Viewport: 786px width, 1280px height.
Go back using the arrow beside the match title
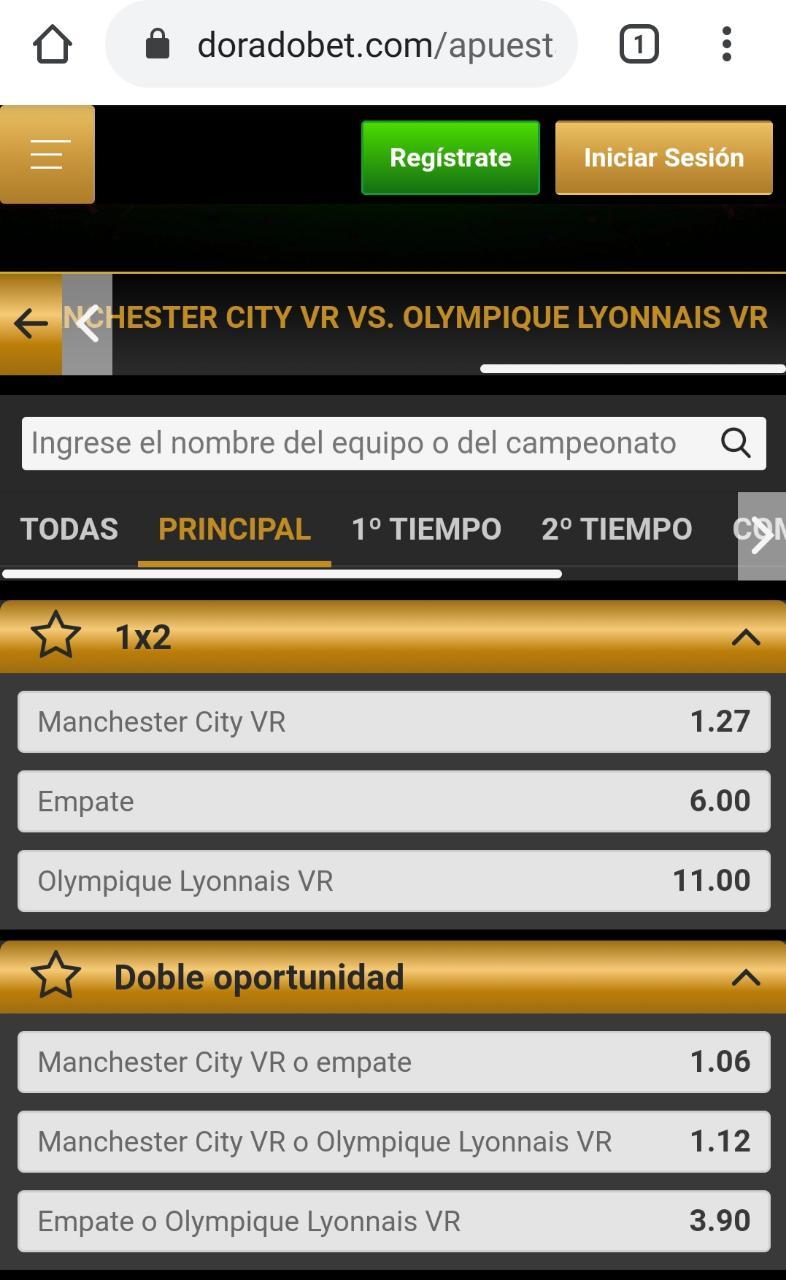click(30, 323)
